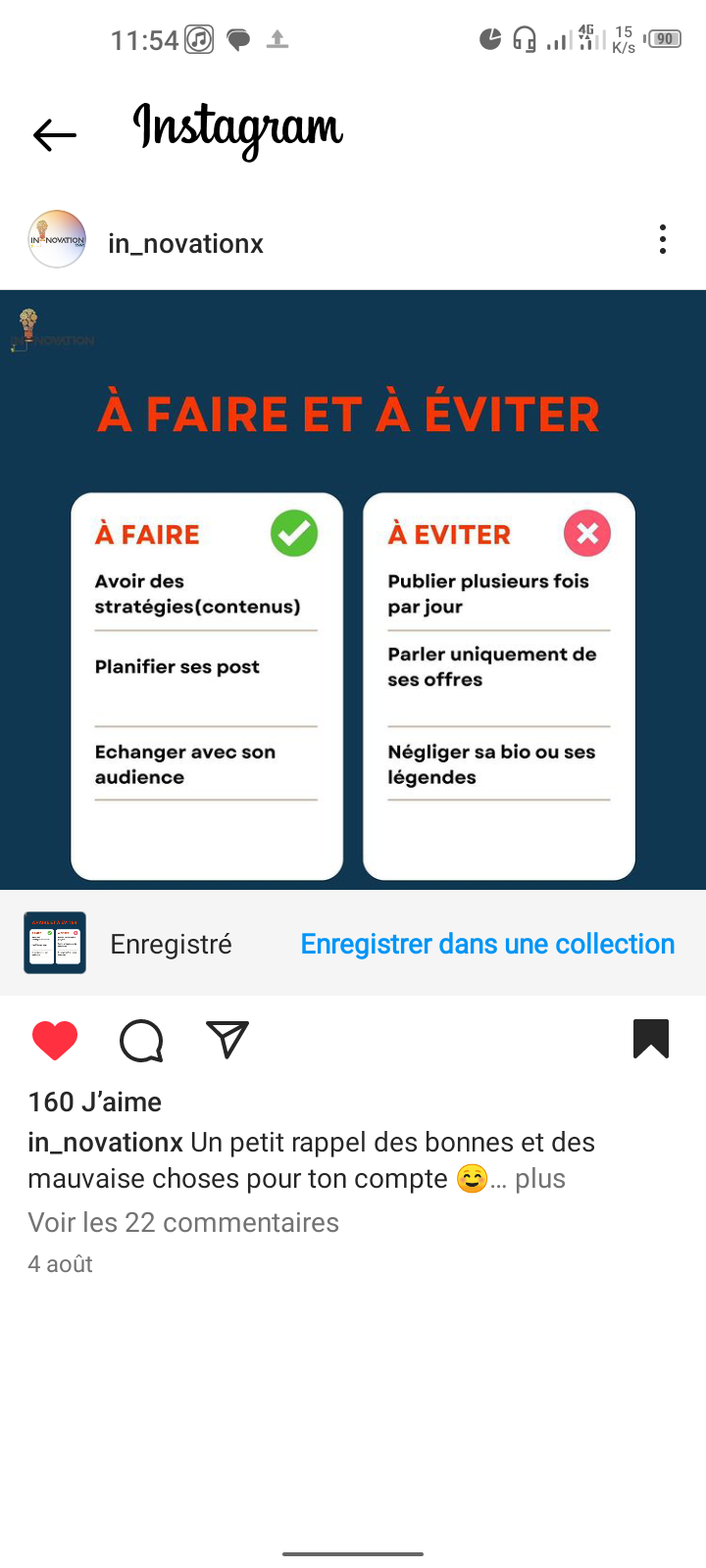The height and width of the screenshot is (1568, 706).
Task: Share the post via the paper plane
Action: point(227,1039)
